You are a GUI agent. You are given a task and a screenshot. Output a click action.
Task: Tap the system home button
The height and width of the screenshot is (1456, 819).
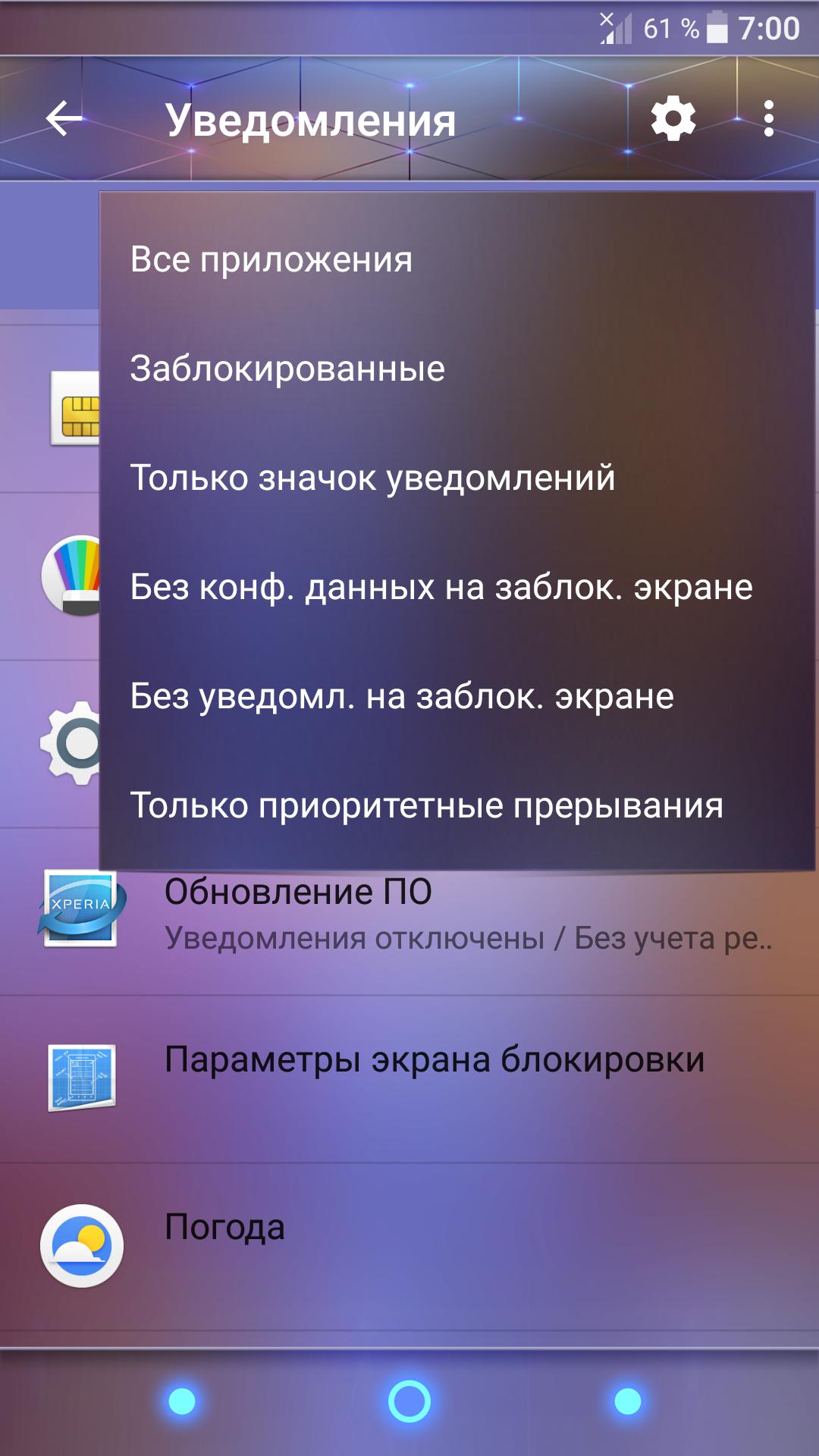(409, 1401)
